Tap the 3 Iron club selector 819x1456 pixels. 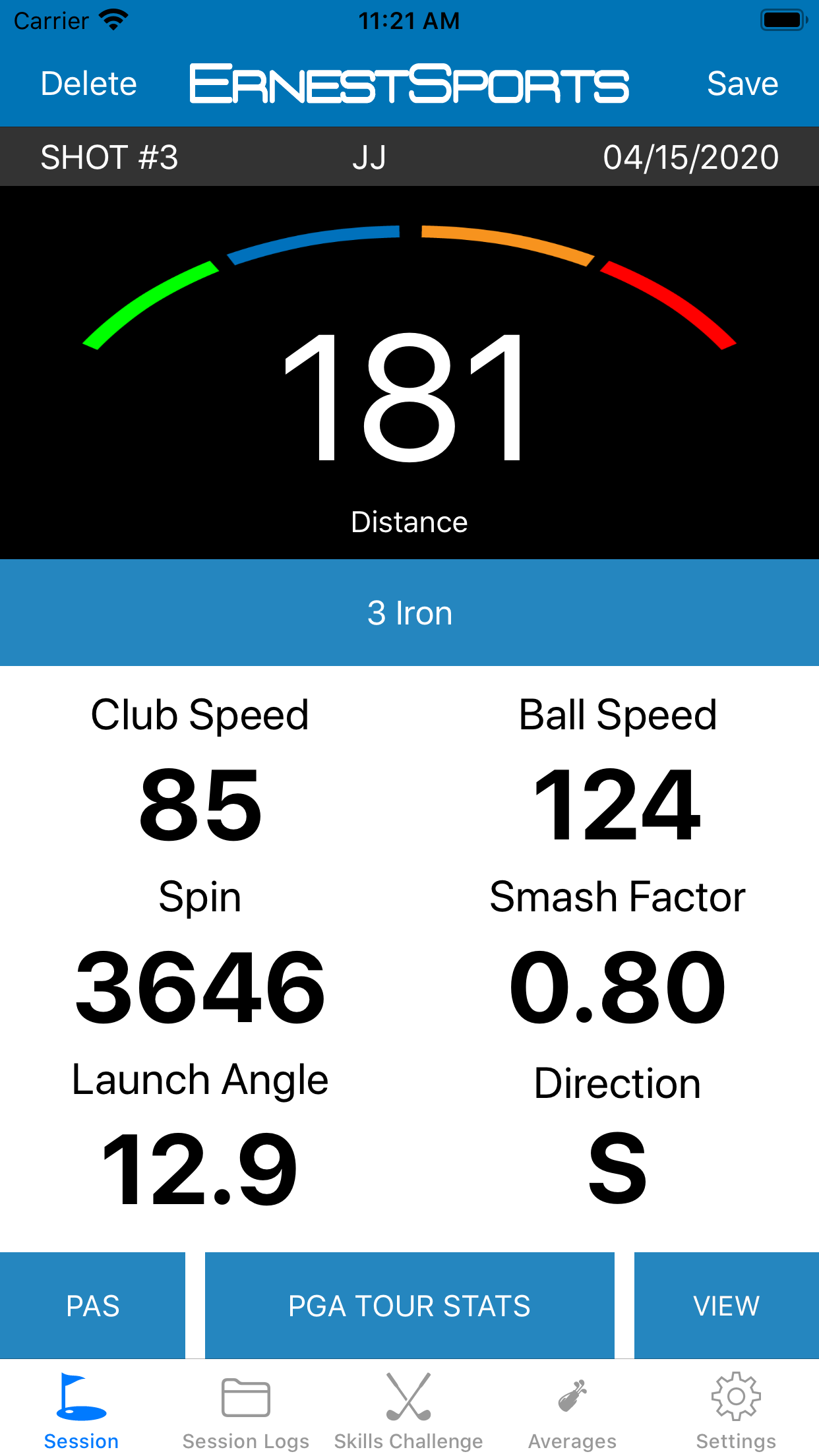coord(409,613)
